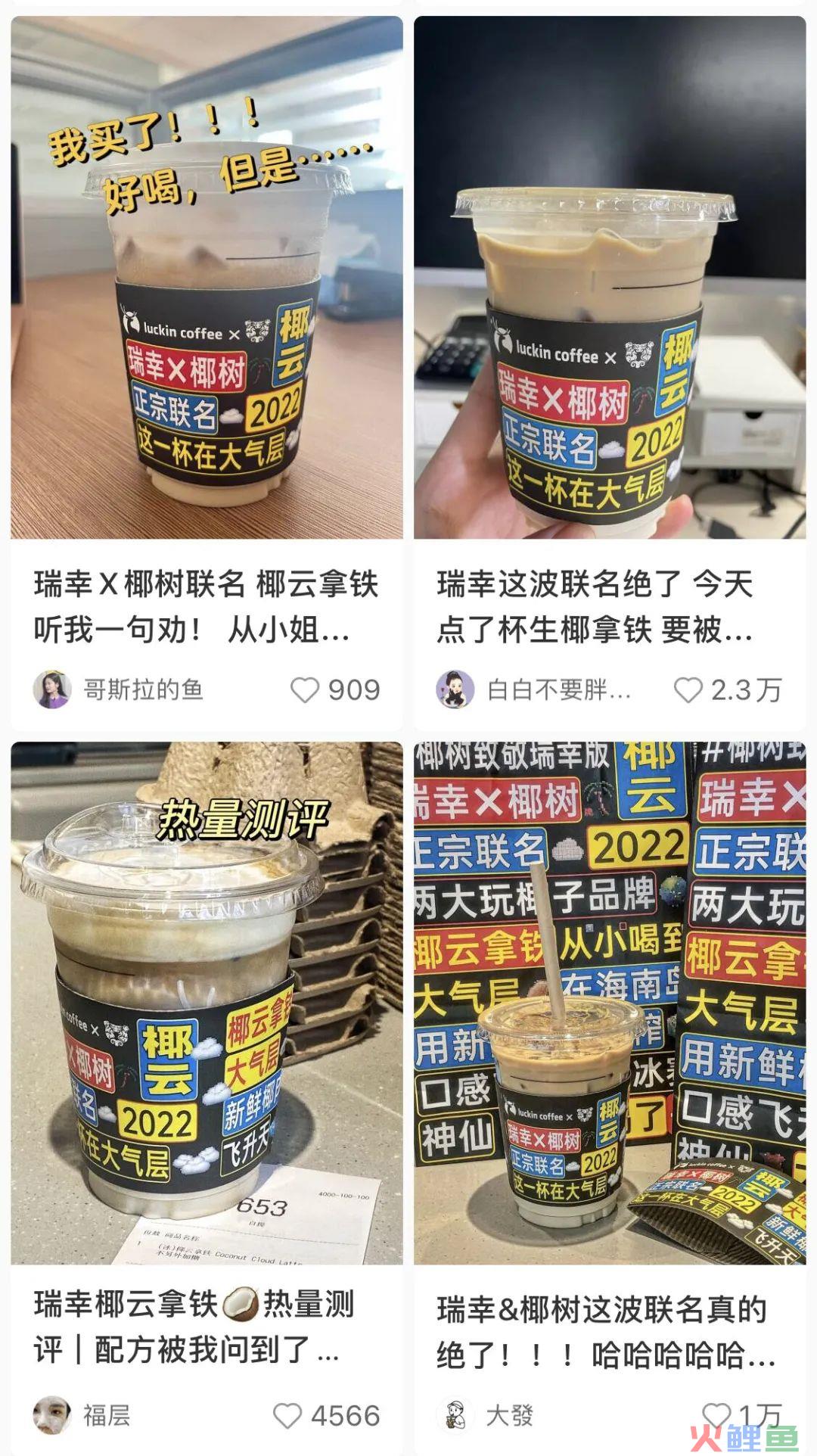Viewport: 817px width, 1456px height.
Task: Like 大發's post
Action: [716, 1414]
